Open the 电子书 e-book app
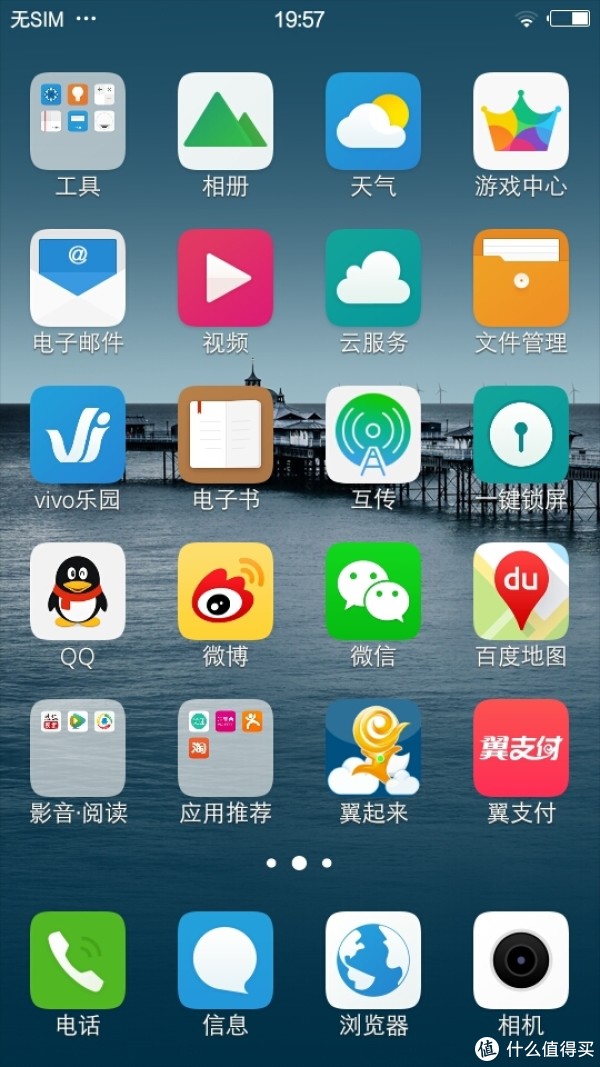Viewport: 600px width, 1067px height. click(225, 435)
